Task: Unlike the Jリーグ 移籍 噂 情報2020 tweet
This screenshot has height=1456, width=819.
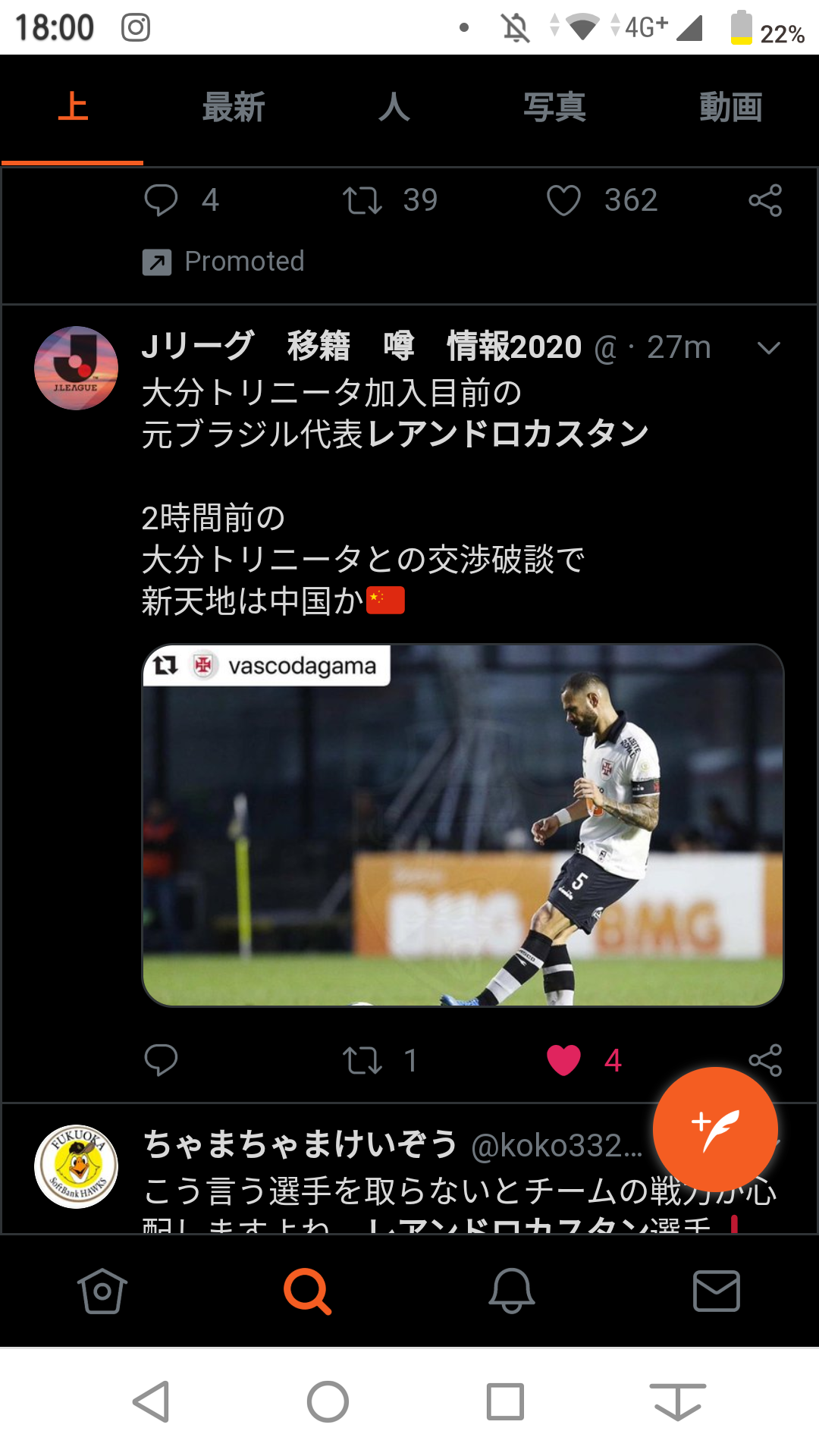Action: click(563, 1060)
